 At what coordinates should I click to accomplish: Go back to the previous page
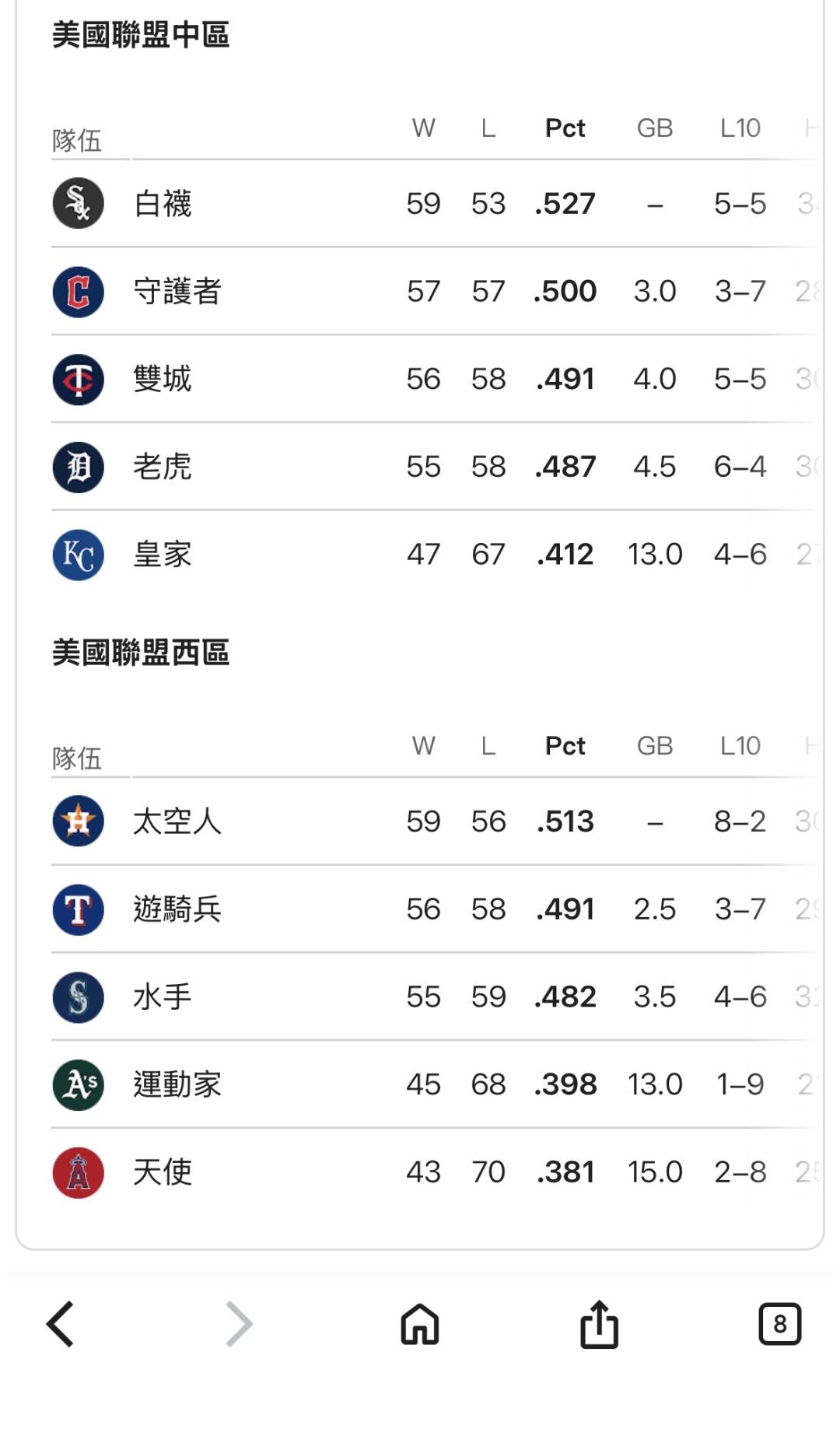point(60,1323)
